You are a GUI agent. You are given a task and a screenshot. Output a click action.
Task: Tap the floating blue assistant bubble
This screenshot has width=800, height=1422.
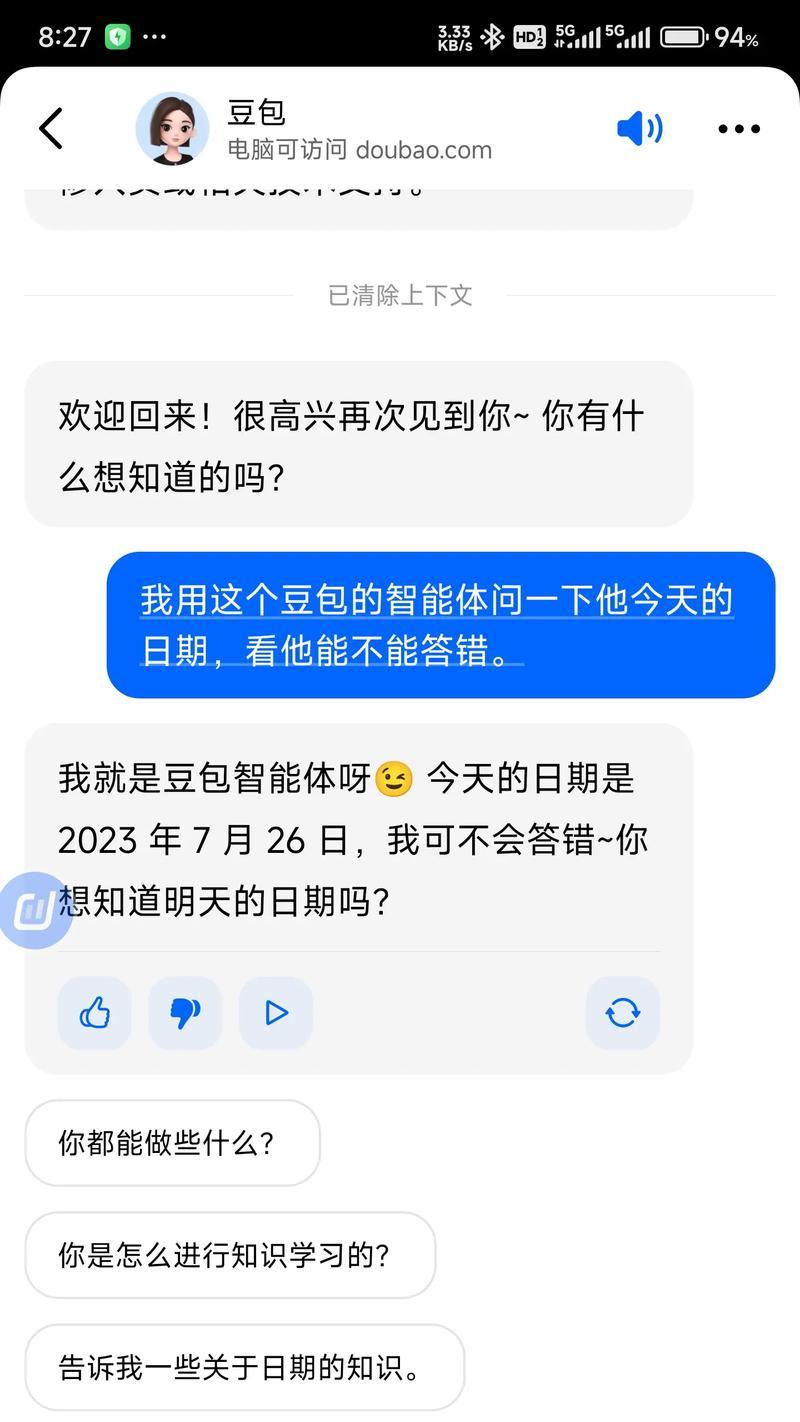click(35, 910)
